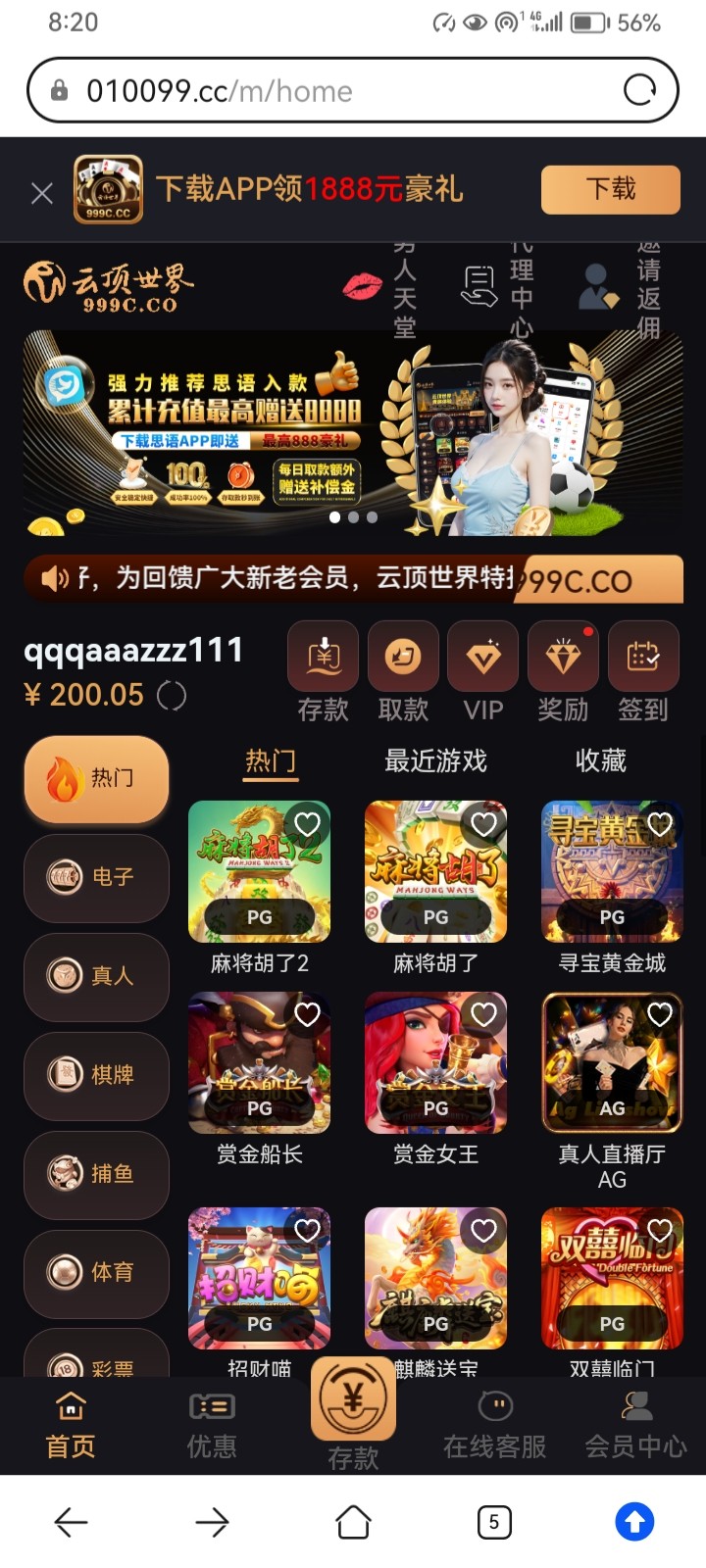
Task: Open the 麻将胡了2 game
Action: click(259, 872)
